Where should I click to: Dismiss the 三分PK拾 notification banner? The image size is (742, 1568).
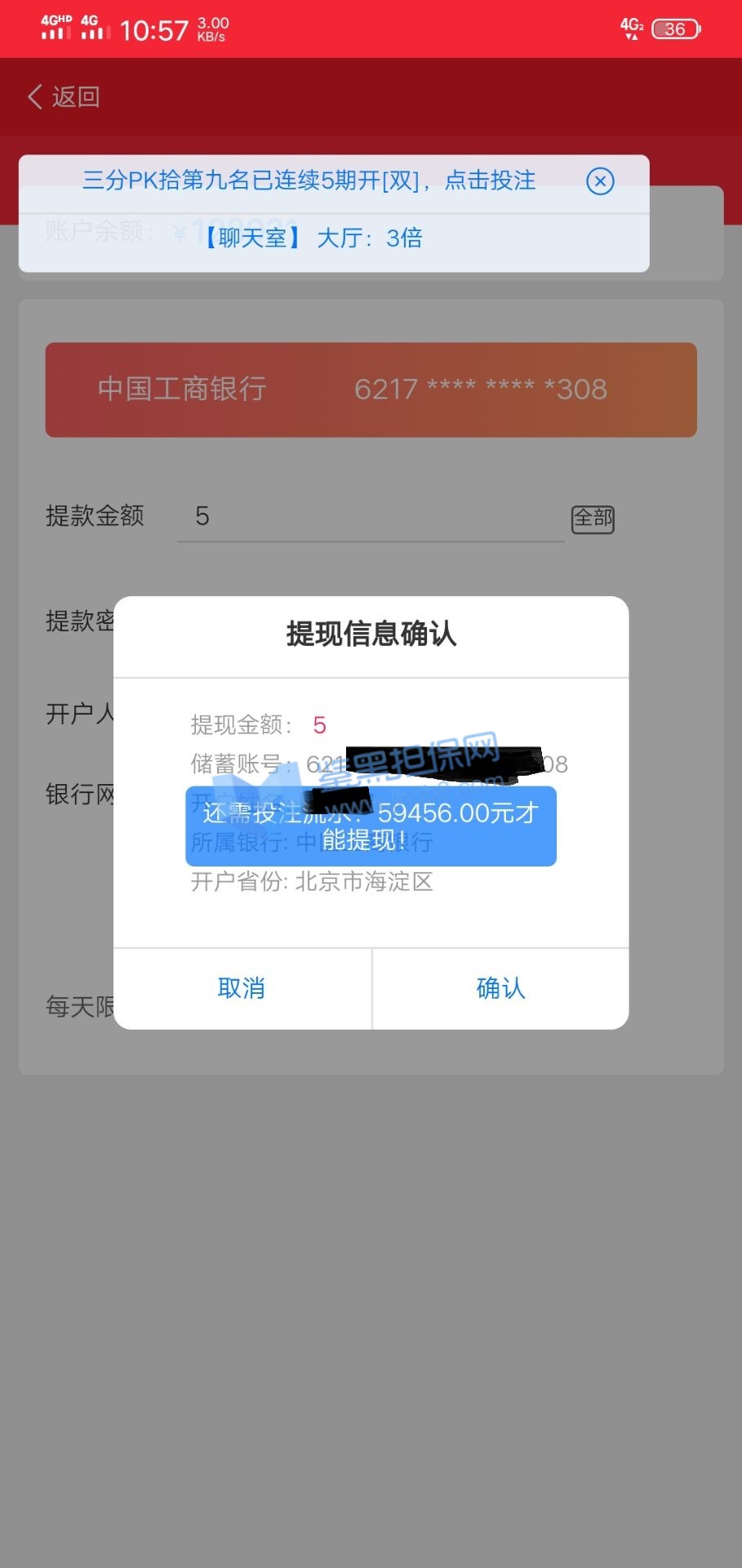click(600, 181)
